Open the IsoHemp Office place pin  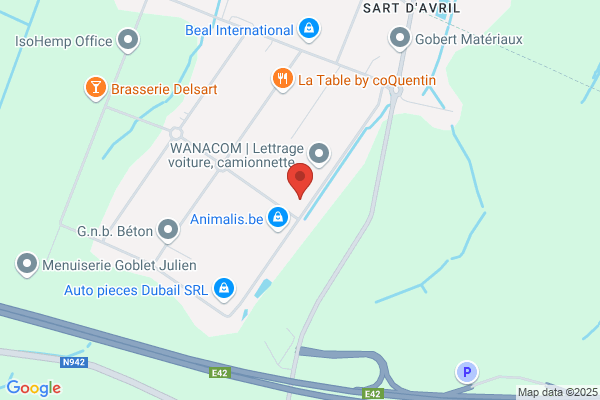[128, 41]
